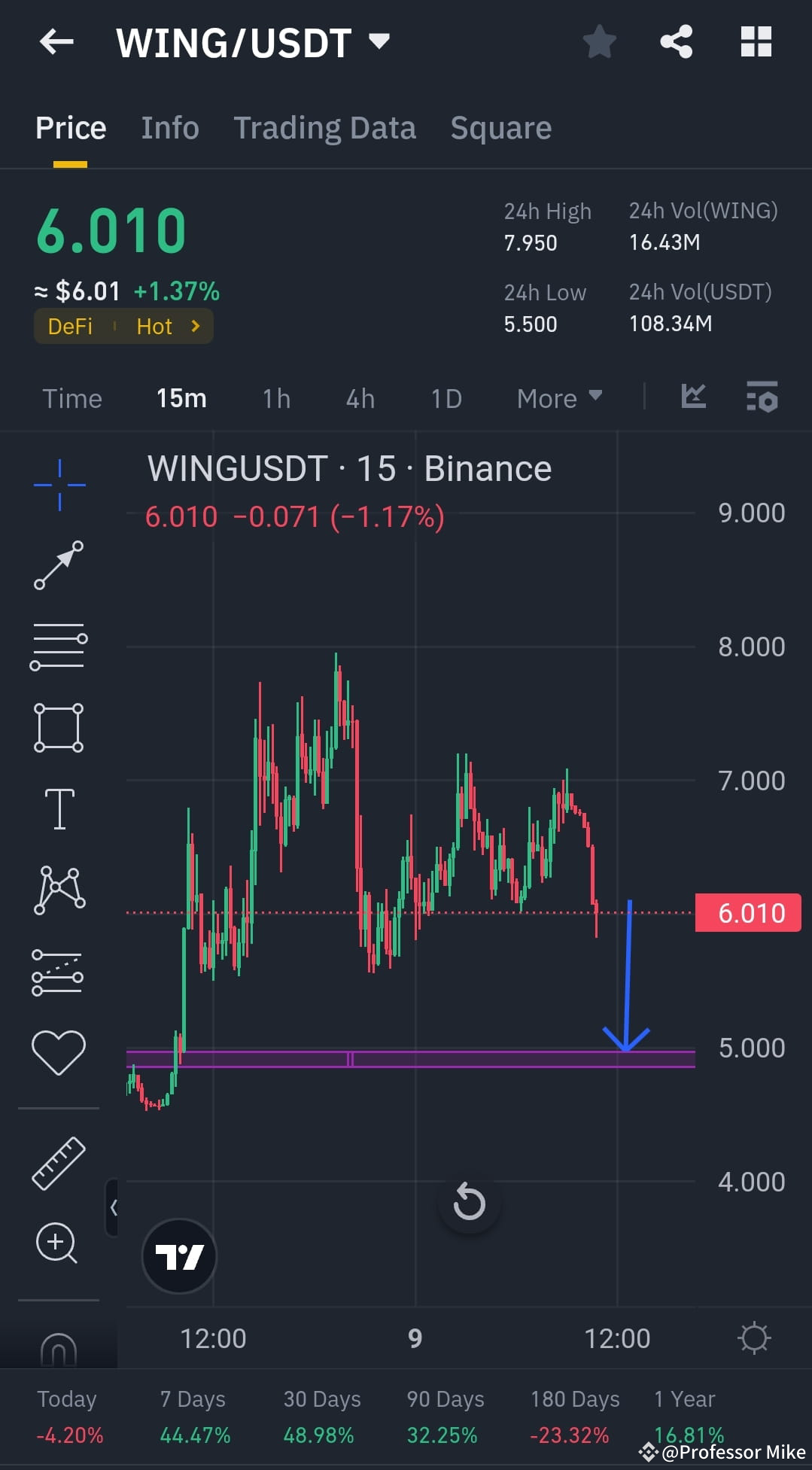Expand the More timeframes dropdown
This screenshot has width=812, height=1470.
coord(558,398)
